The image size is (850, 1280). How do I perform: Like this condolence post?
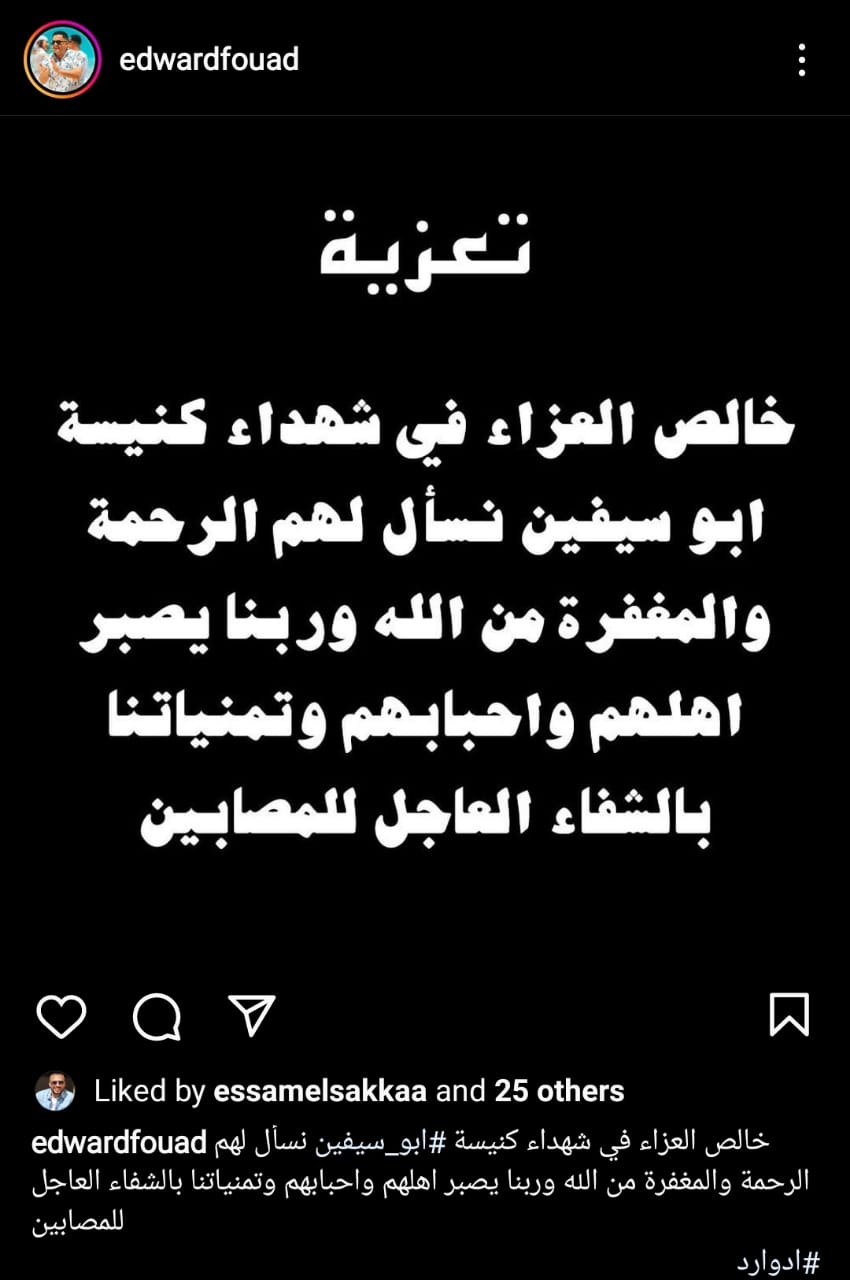61,1017
